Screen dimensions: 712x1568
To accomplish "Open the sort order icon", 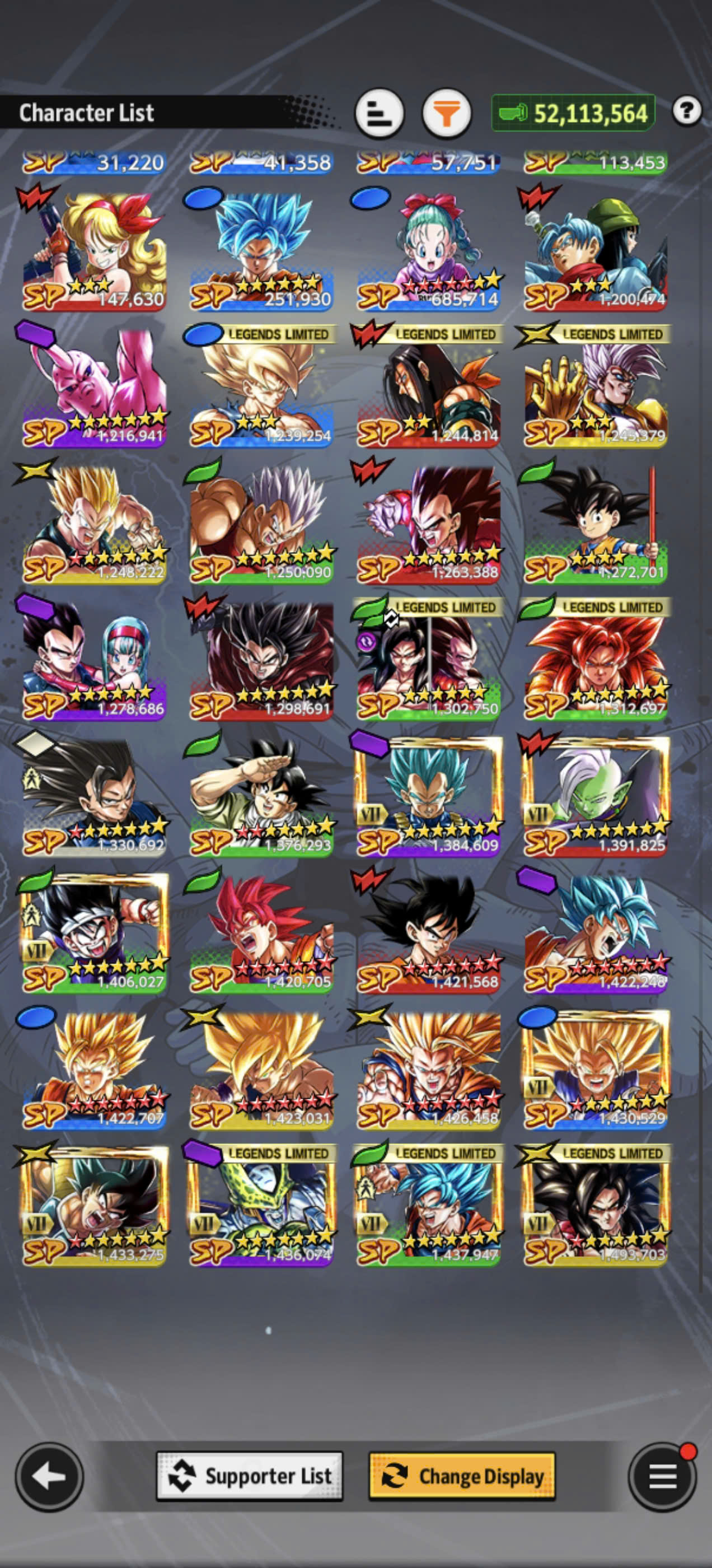I will [379, 113].
